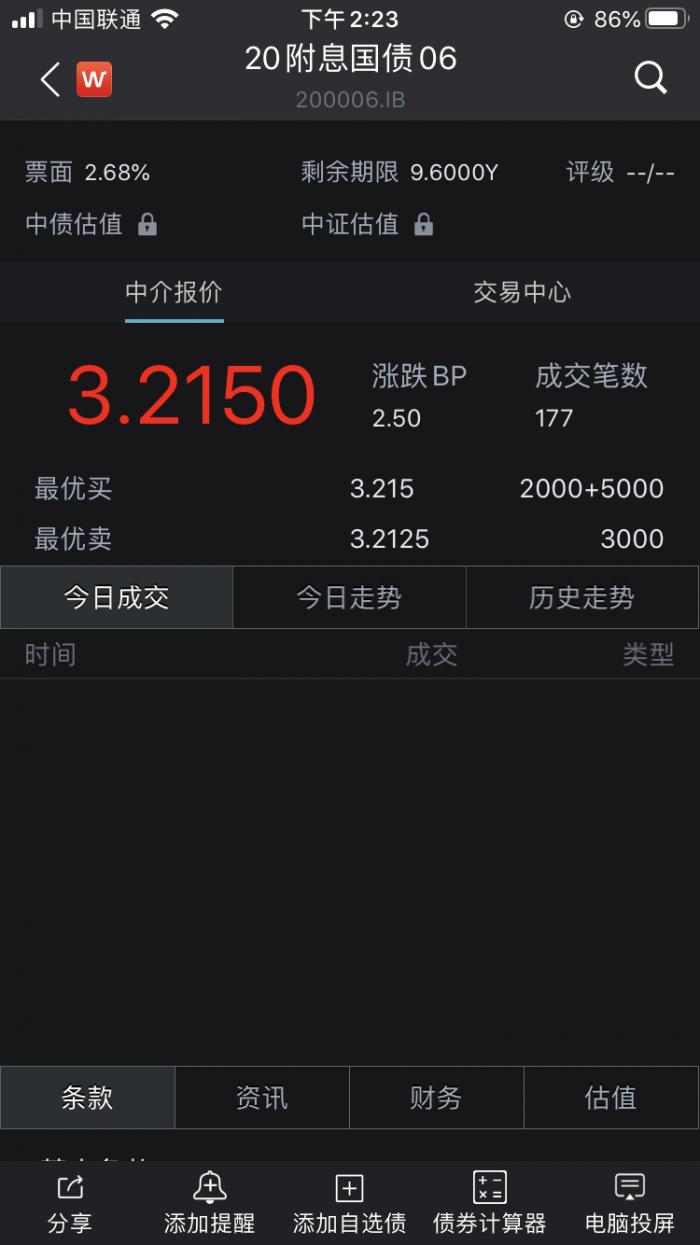The width and height of the screenshot is (700, 1245).
Task: Add bond to watchlist via 添加自选债
Action: pos(349,1203)
